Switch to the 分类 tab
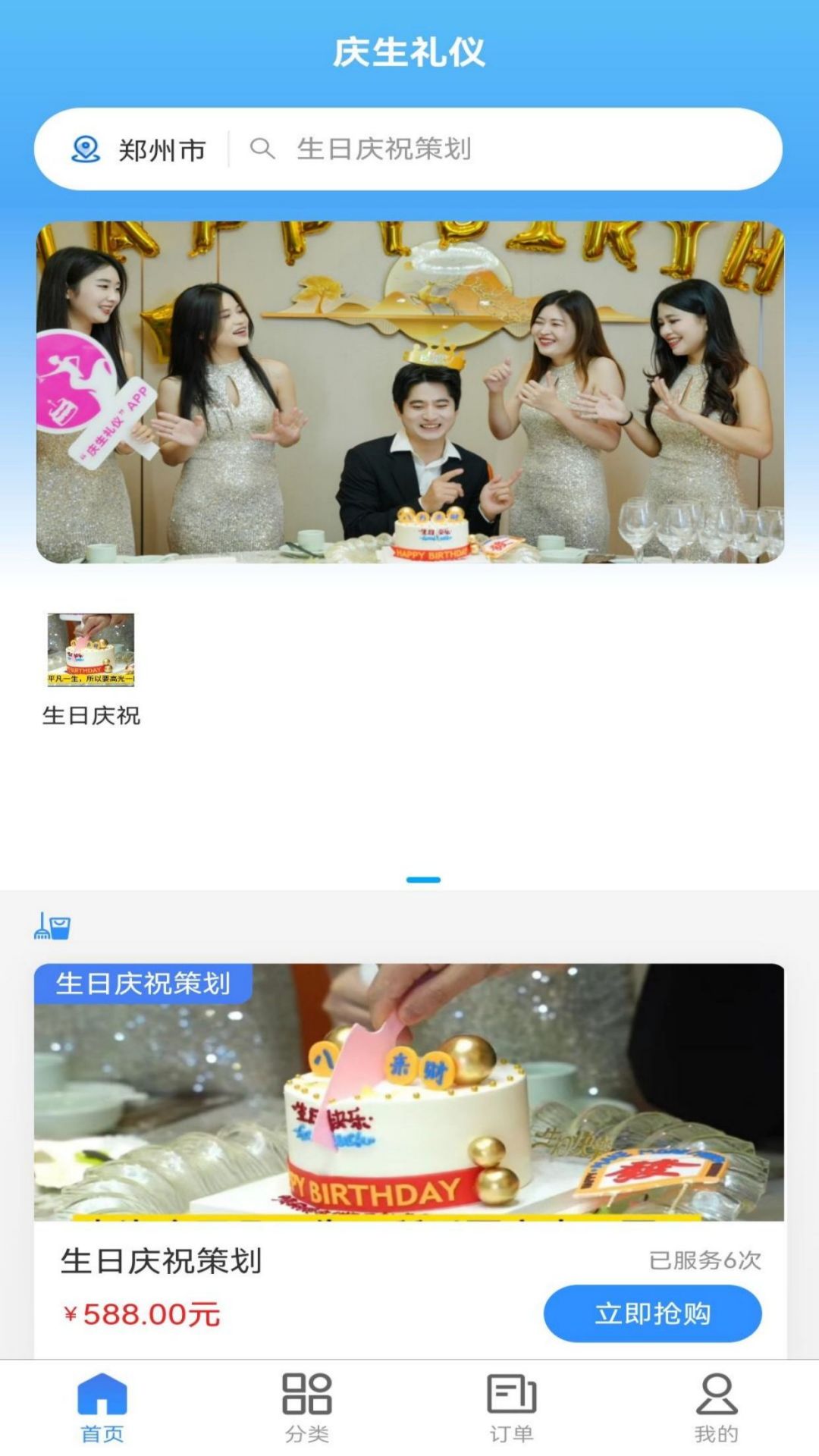The width and height of the screenshot is (819, 1456). [x=307, y=1407]
